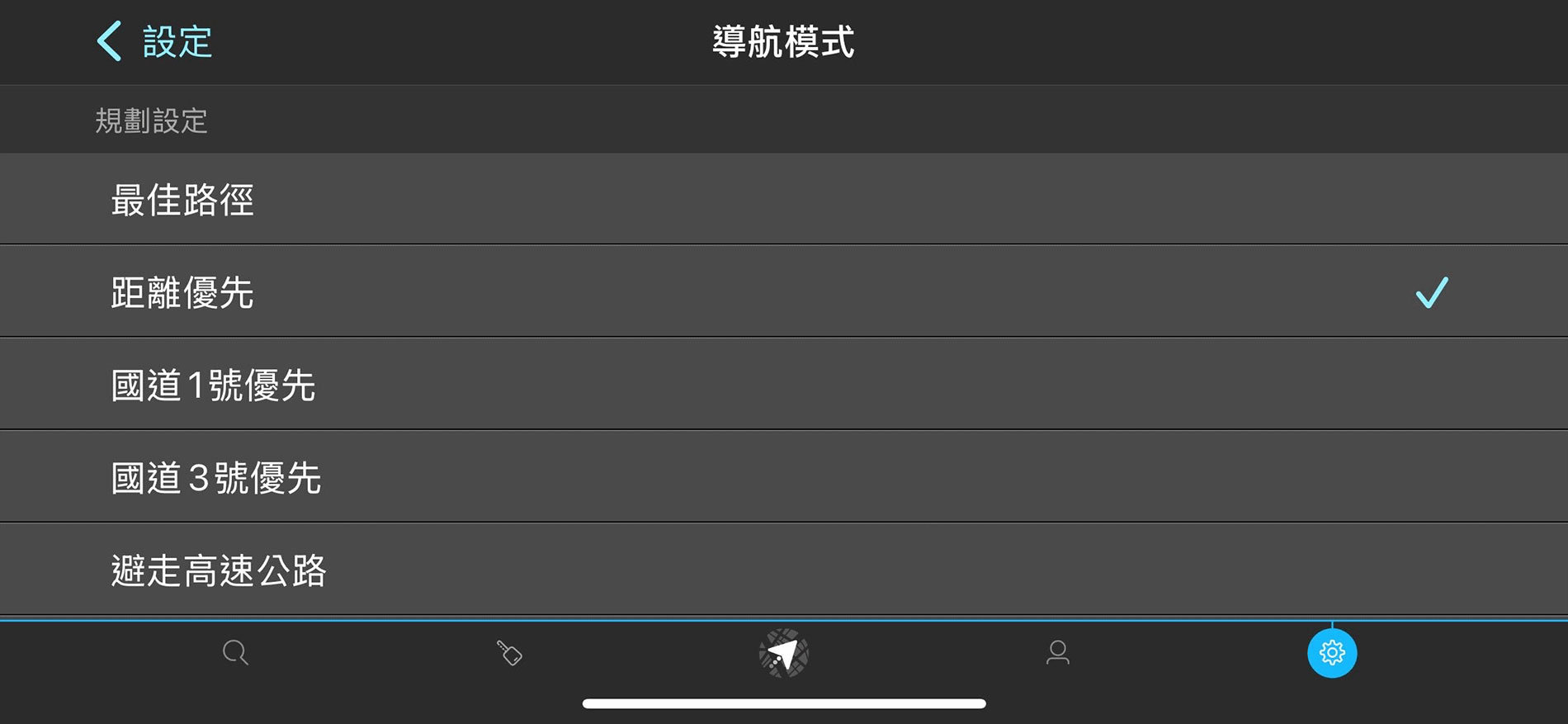Switch to the navigation arrow tab
Screen dimensions: 1568x724
[x=783, y=653]
